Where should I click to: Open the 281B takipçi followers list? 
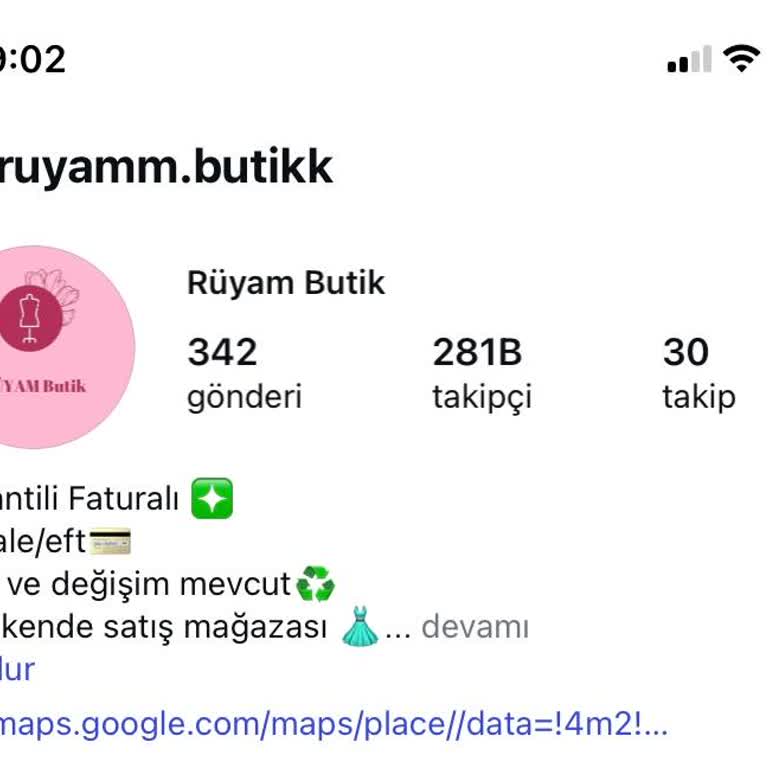click(x=481, y=374)
